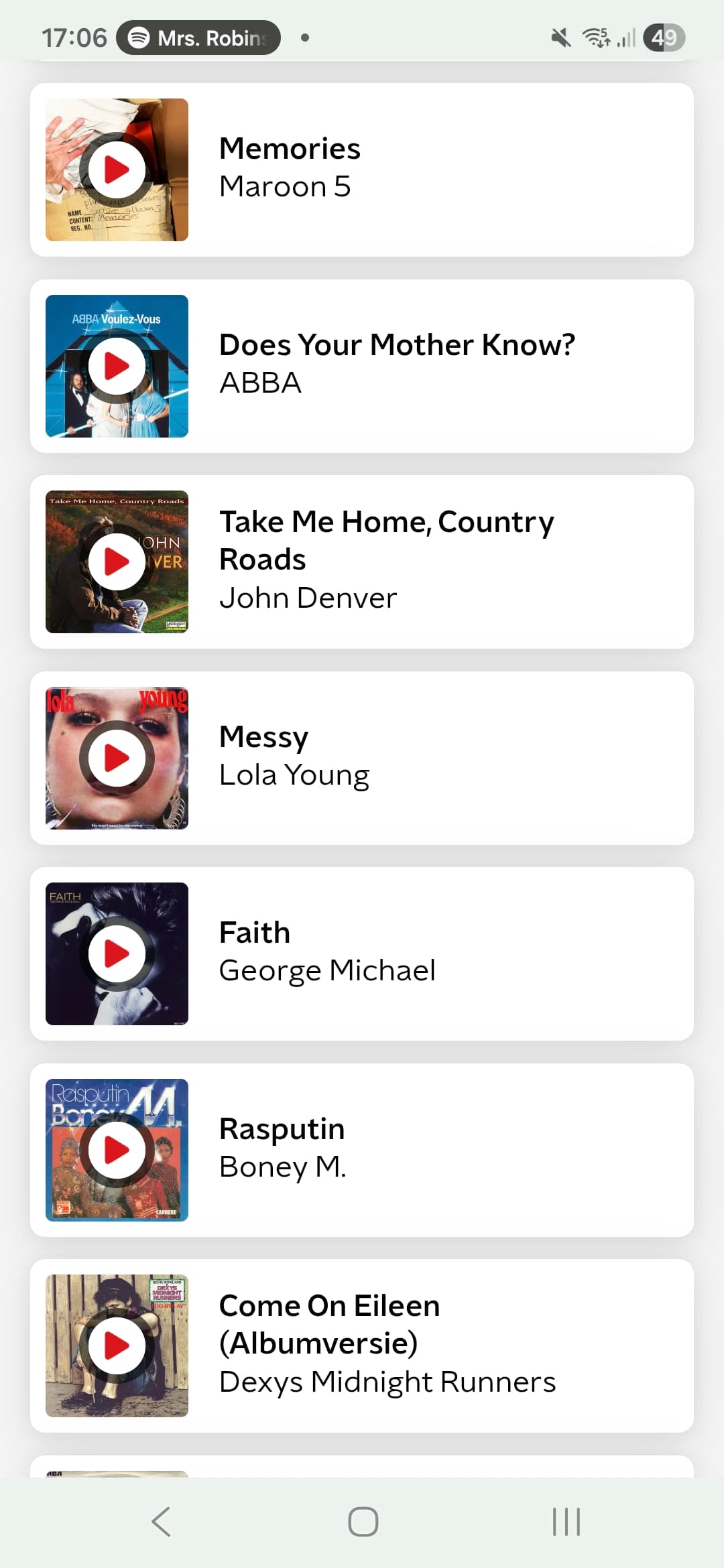
Task: Play Faith by George Michael
Action: pyautogui.click(x=117, y=954)
